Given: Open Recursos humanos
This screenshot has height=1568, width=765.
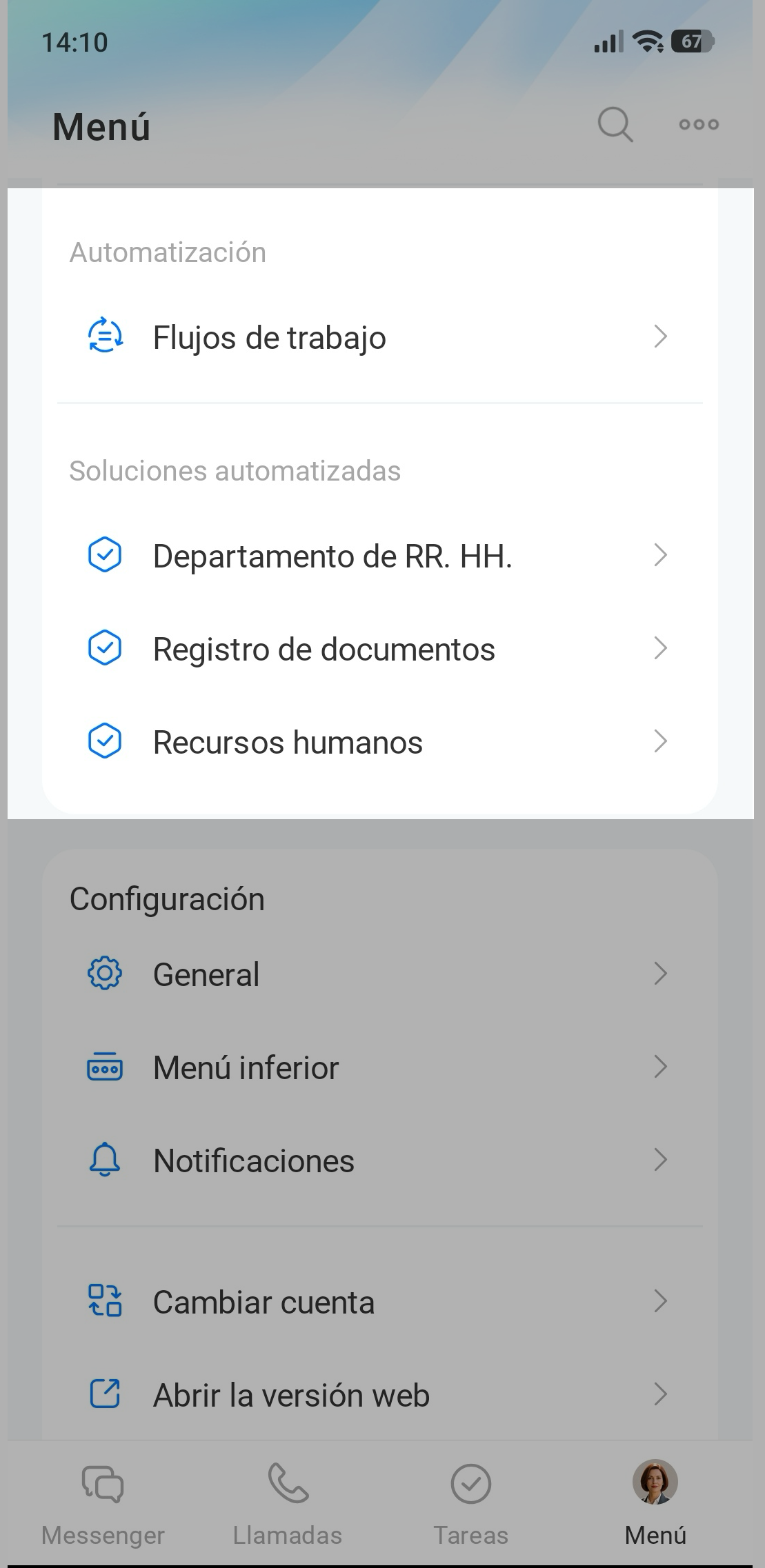Looking at the screenshot, I should [x=379, y=742].
